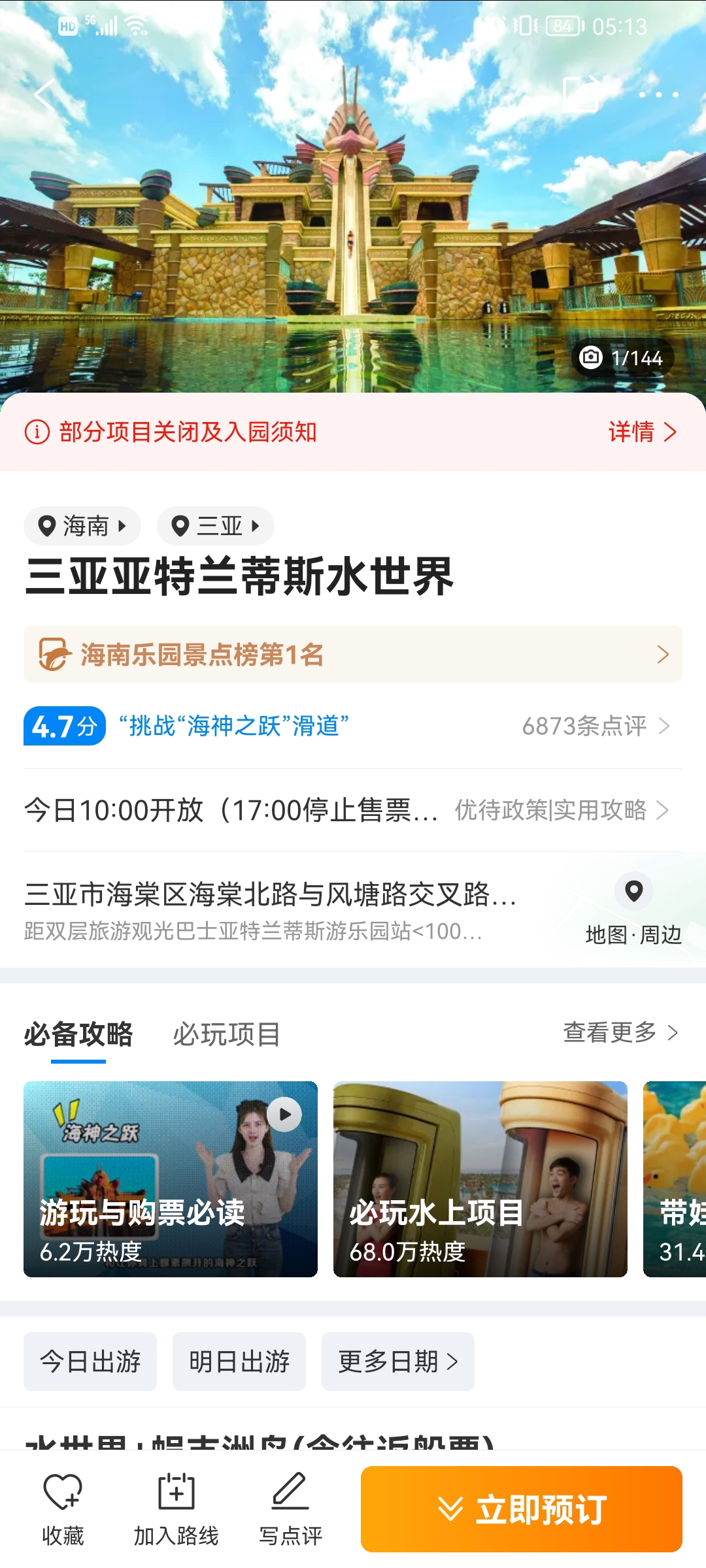
Task: Open the three-dot overflow menu
Action: point(658,95)
